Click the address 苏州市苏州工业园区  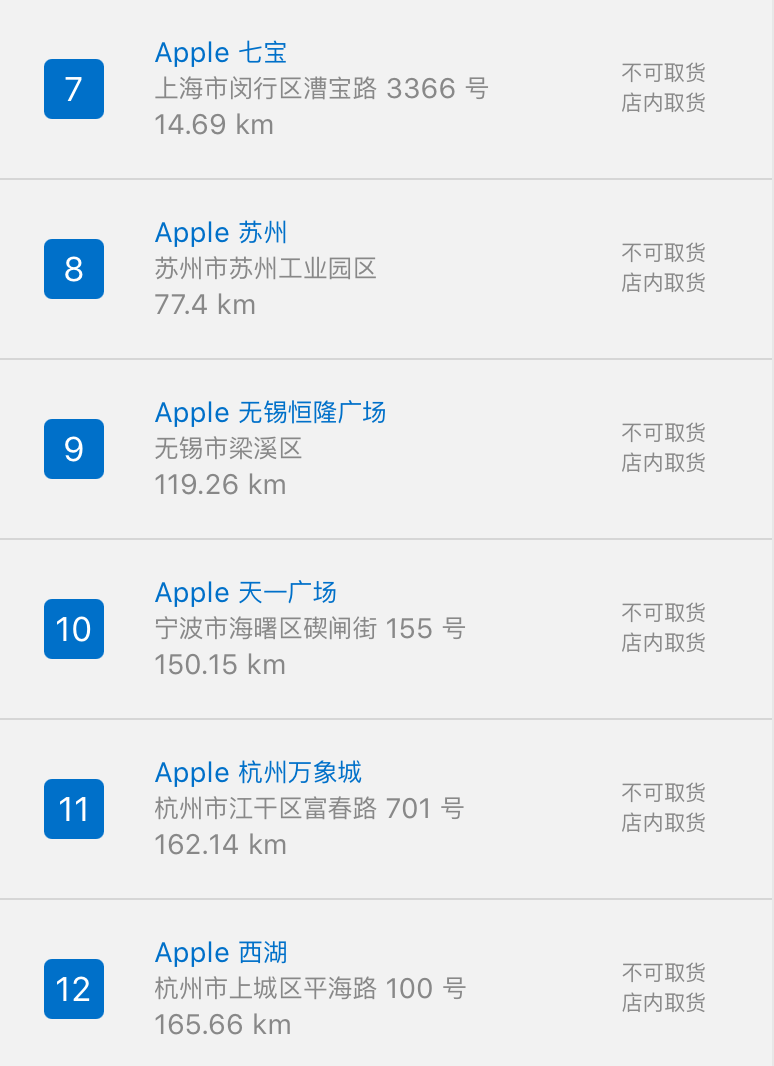(x=266, y=268)
